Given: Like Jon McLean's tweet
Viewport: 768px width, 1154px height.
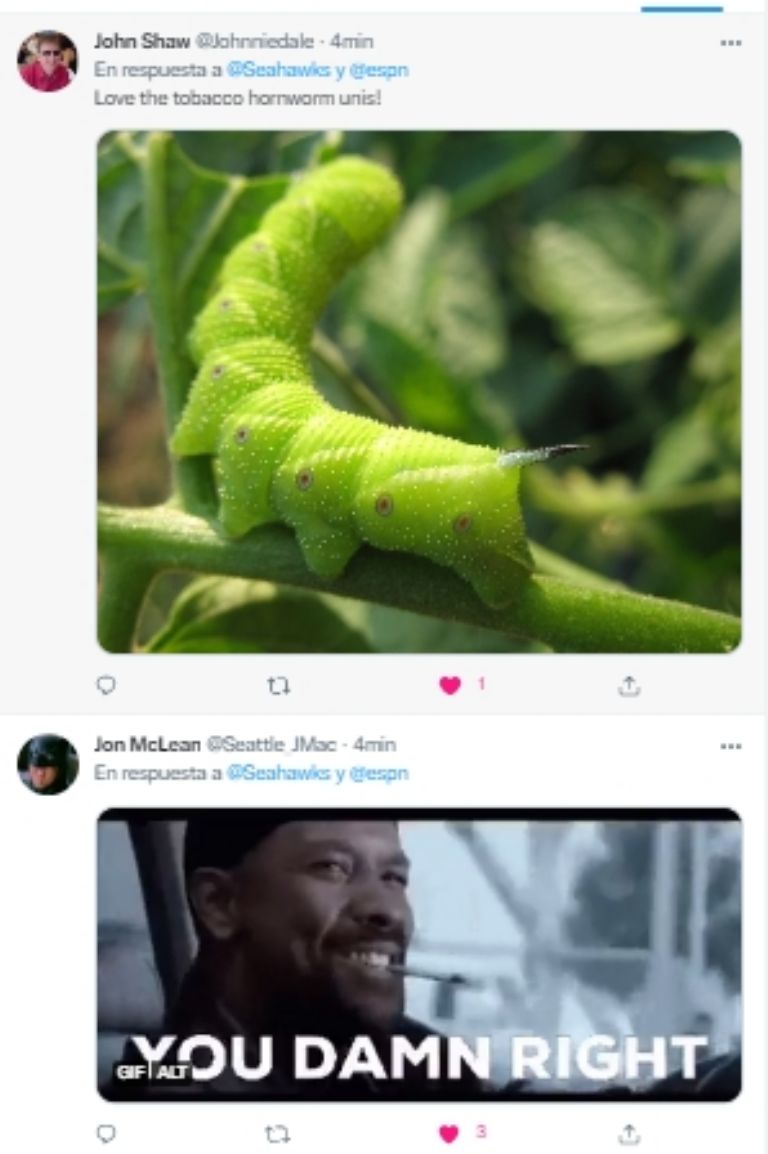Looking at the screenshot, I should (451, 1134).
